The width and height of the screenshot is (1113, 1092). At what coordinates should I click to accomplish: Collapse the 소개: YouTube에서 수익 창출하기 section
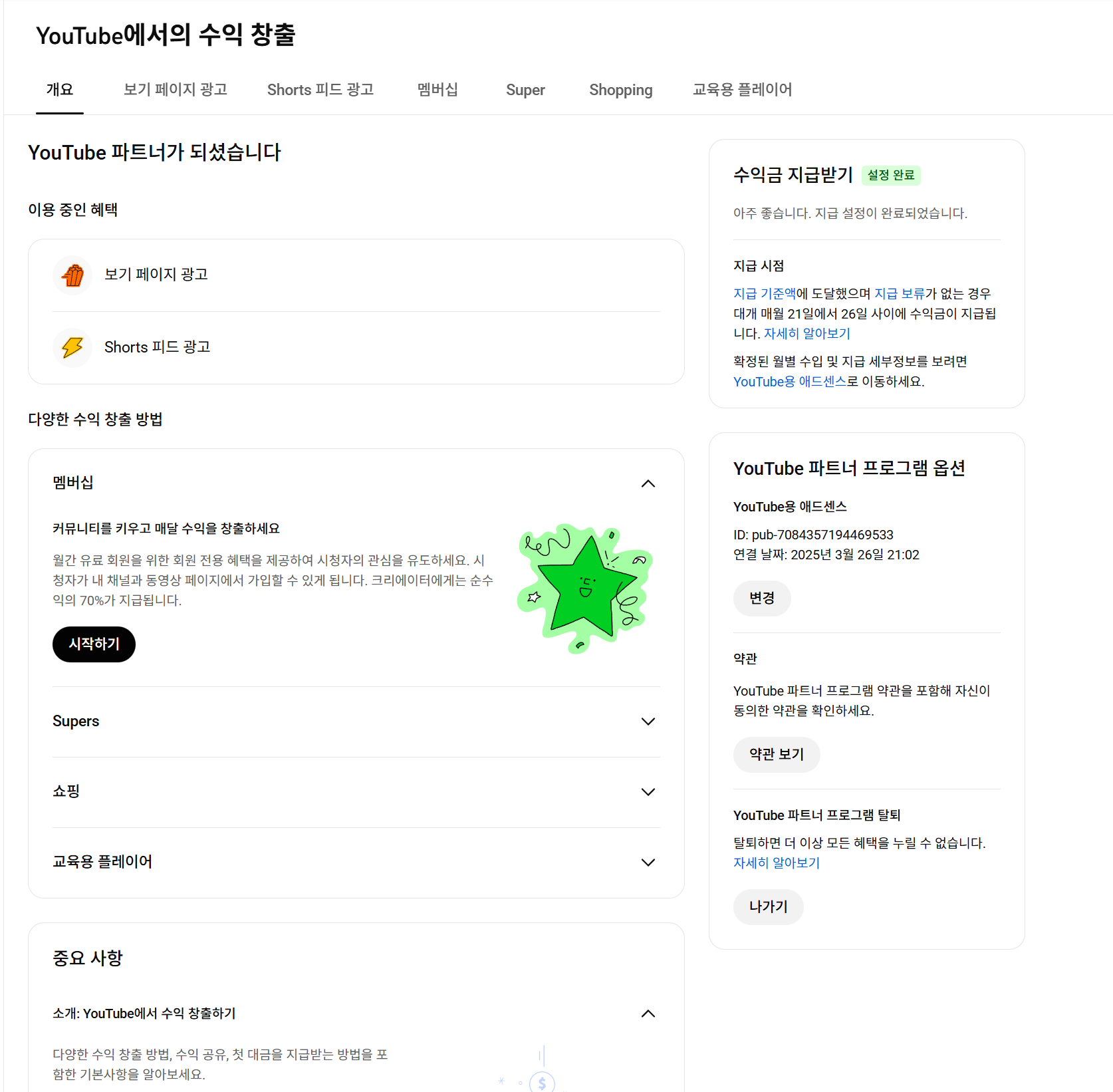648,1014
